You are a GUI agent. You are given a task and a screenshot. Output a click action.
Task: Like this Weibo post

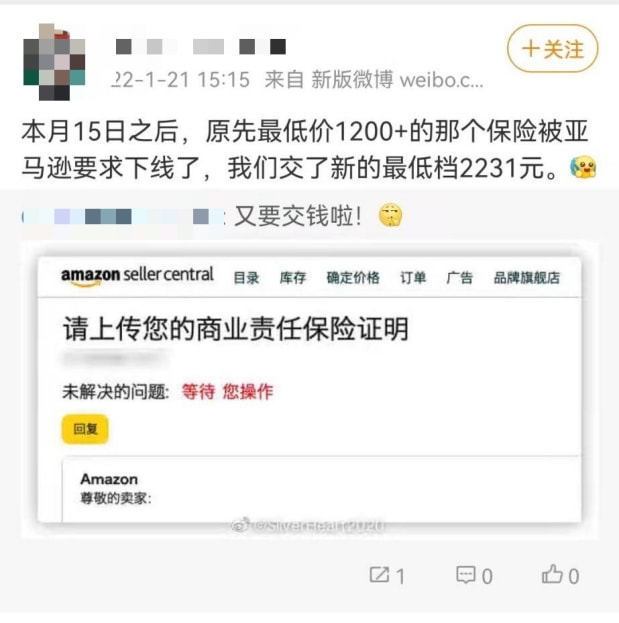pyautogui.click(x=560, y=575)
